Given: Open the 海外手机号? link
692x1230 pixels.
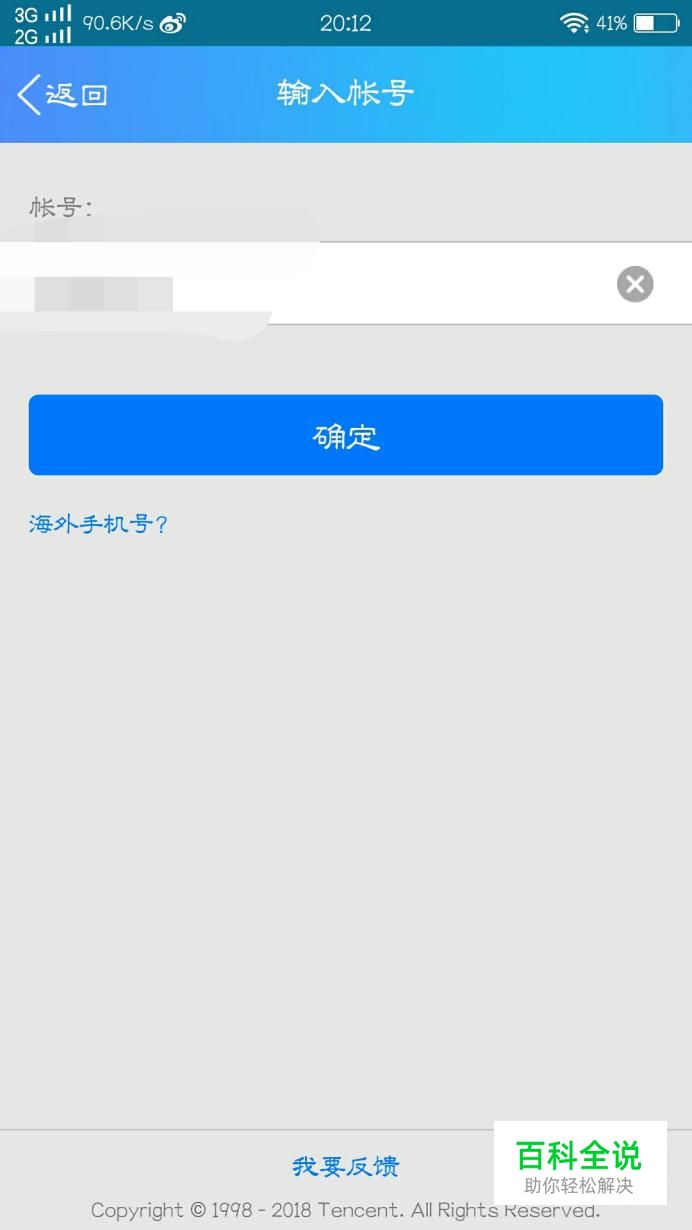Looking at the screenshot, I should [98, 524].
